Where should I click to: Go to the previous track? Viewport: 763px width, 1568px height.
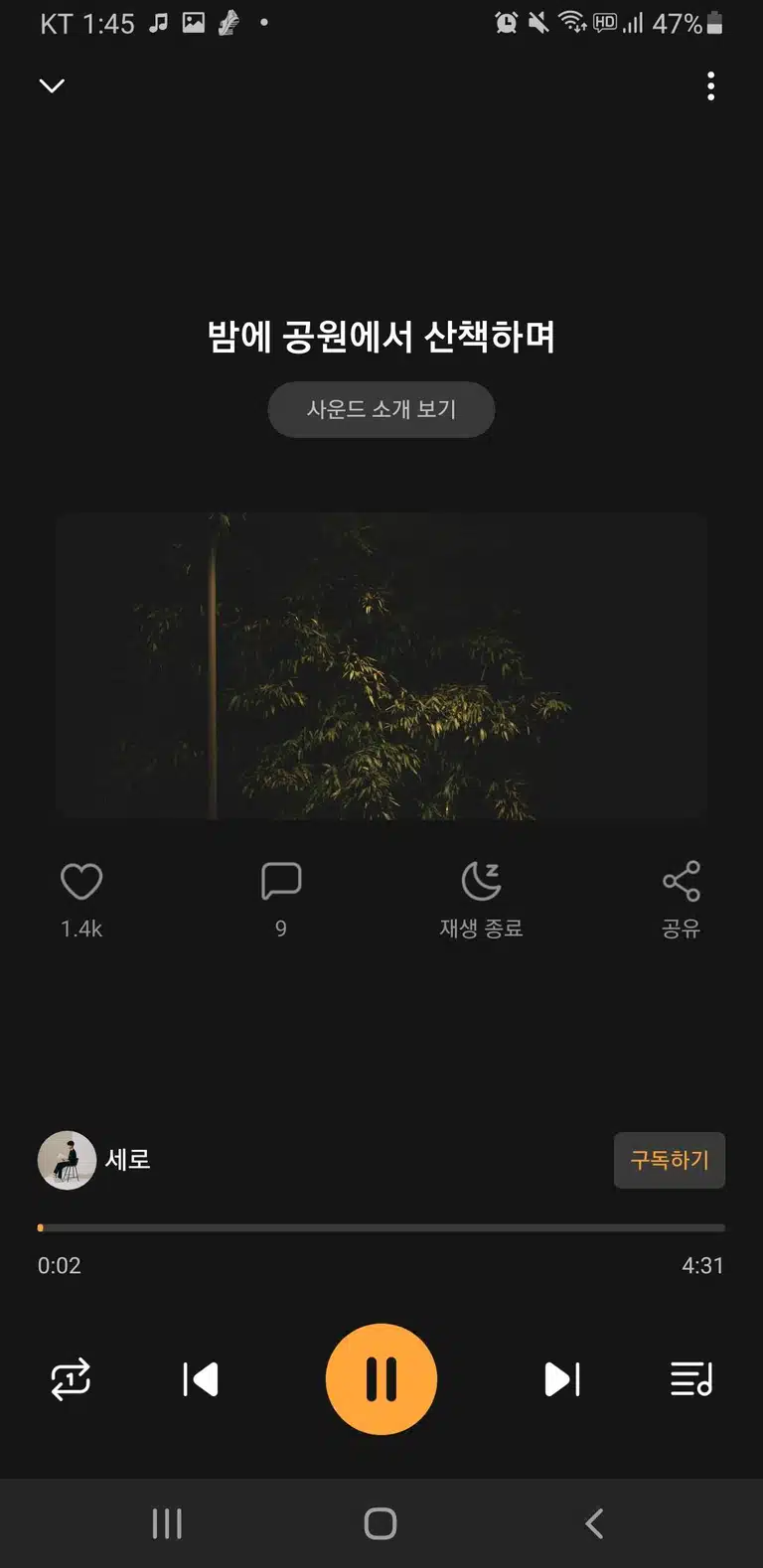201,1379
